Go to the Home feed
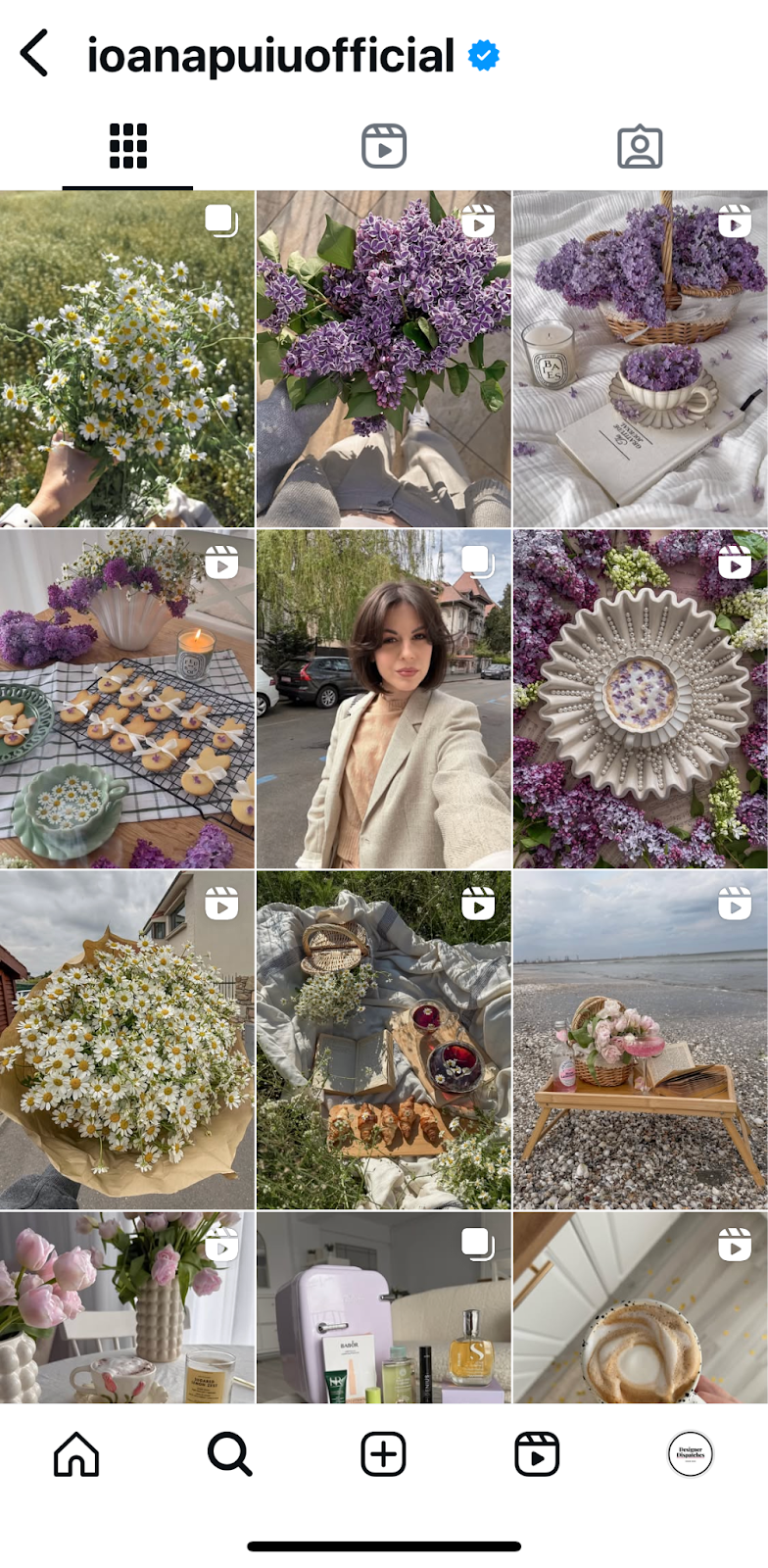 tap(76, 1454)
